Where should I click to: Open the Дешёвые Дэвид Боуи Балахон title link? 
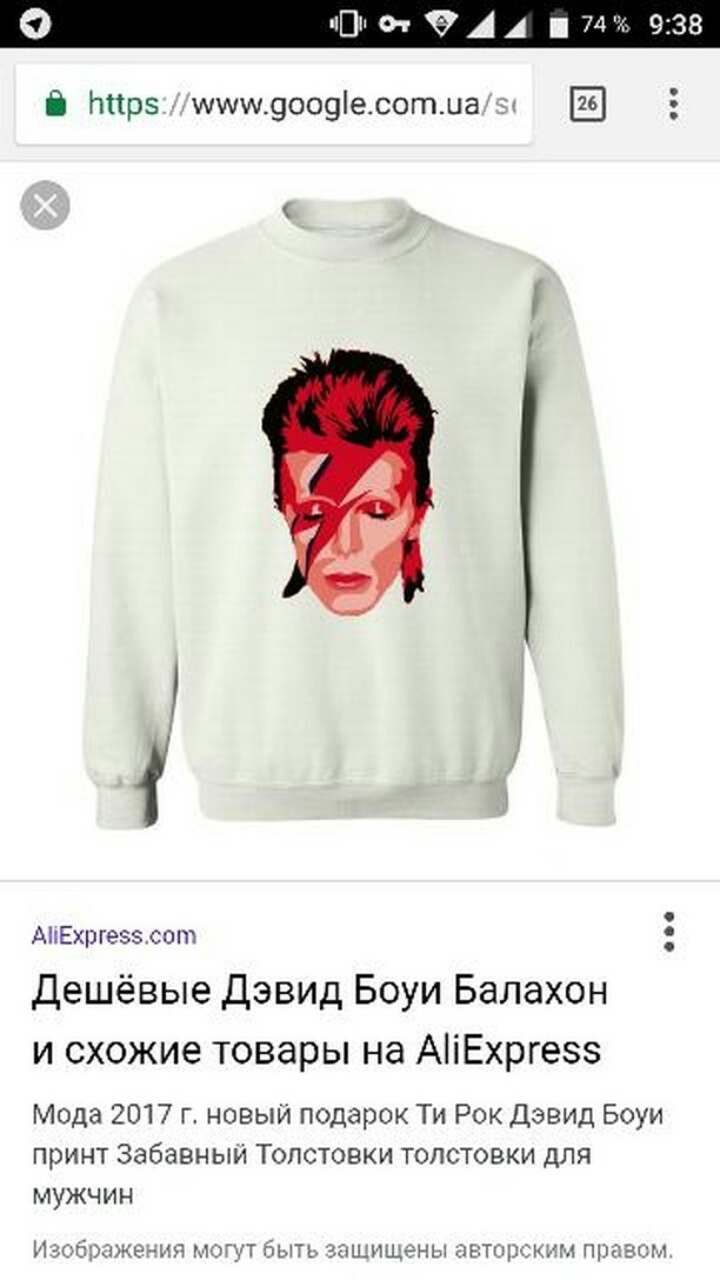click(x=320, y=1020)
